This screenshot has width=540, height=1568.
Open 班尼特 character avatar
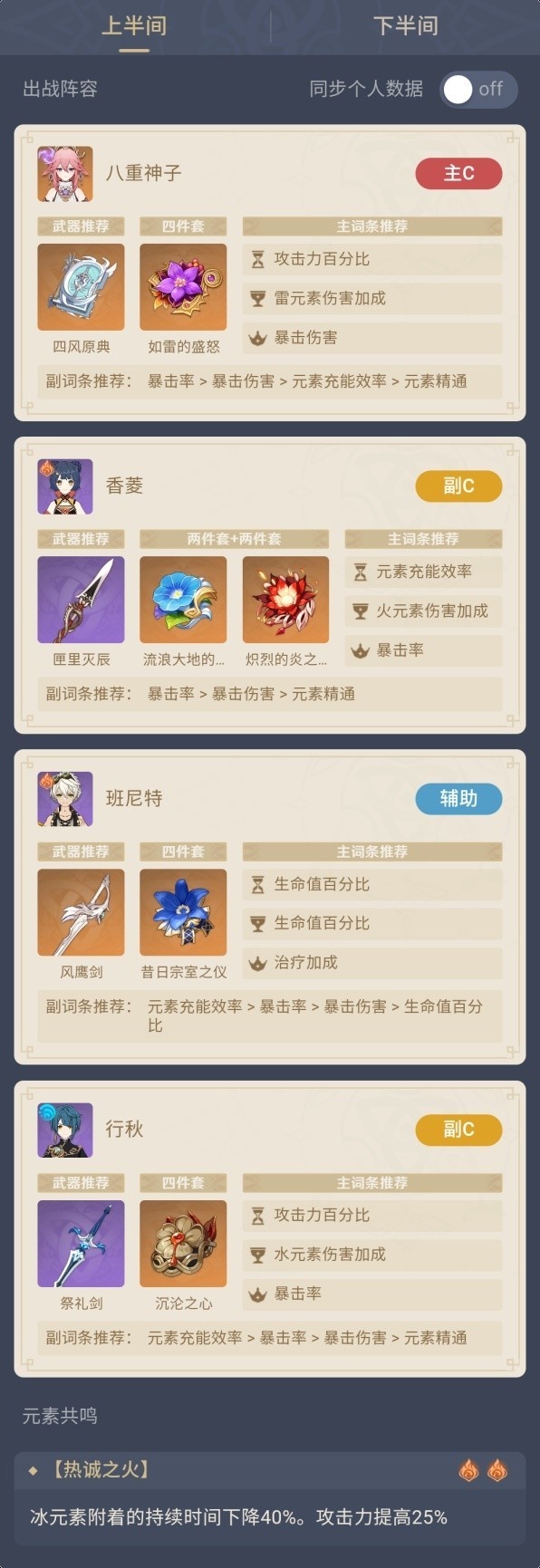point(65,799)
